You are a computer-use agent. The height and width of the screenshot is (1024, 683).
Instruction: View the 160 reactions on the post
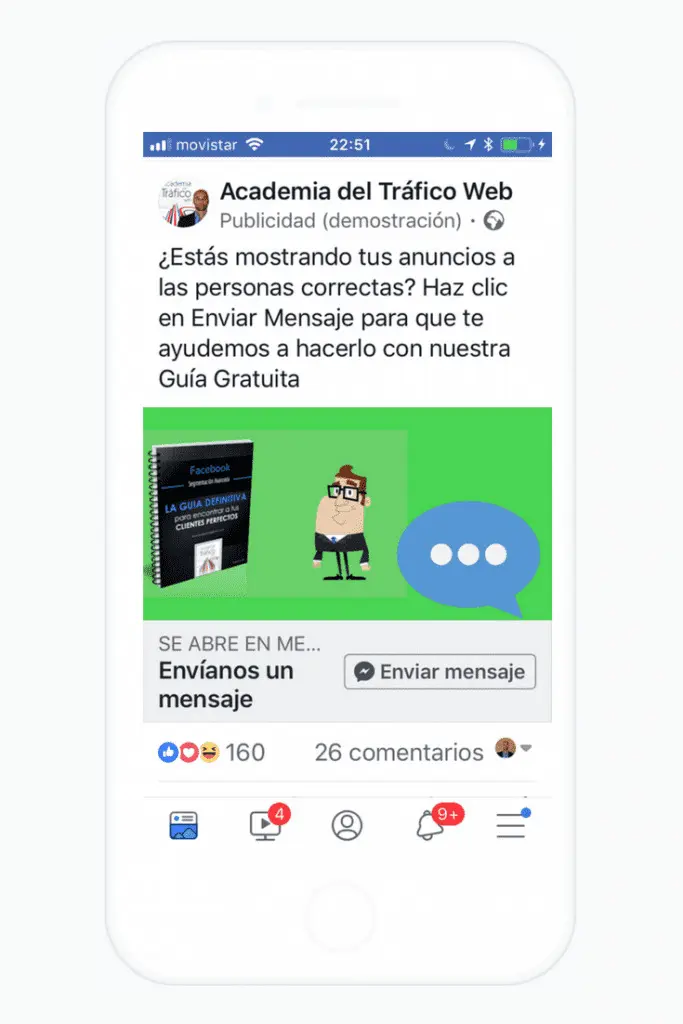(211, 752)
